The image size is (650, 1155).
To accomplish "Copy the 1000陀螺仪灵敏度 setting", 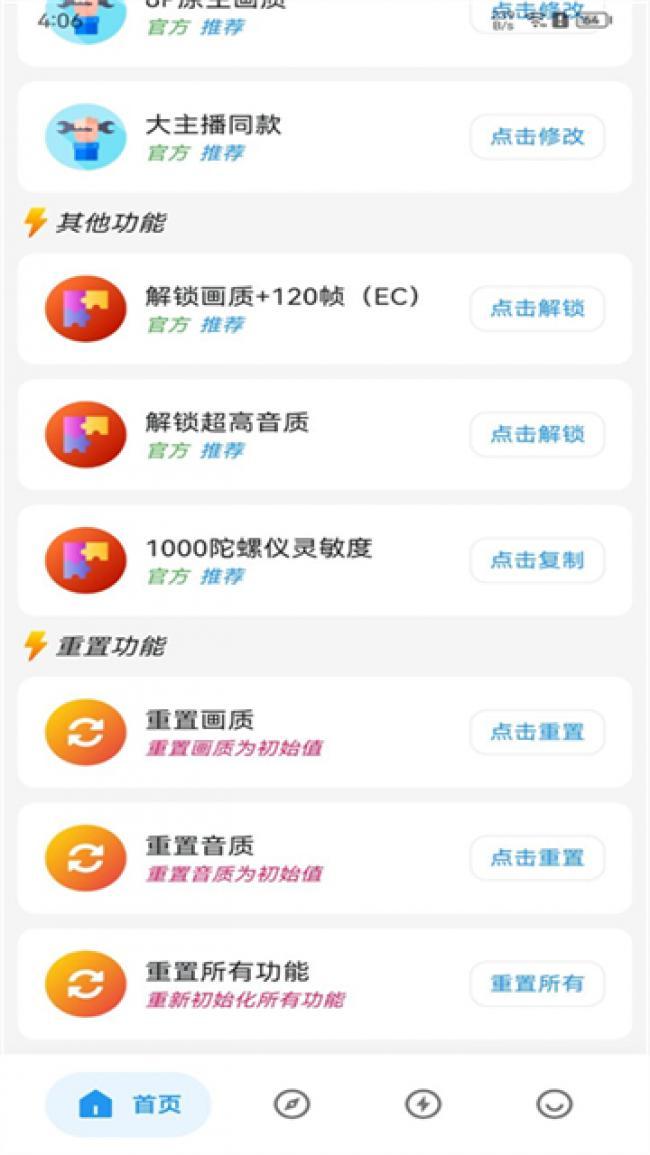I will coord(537,561).
